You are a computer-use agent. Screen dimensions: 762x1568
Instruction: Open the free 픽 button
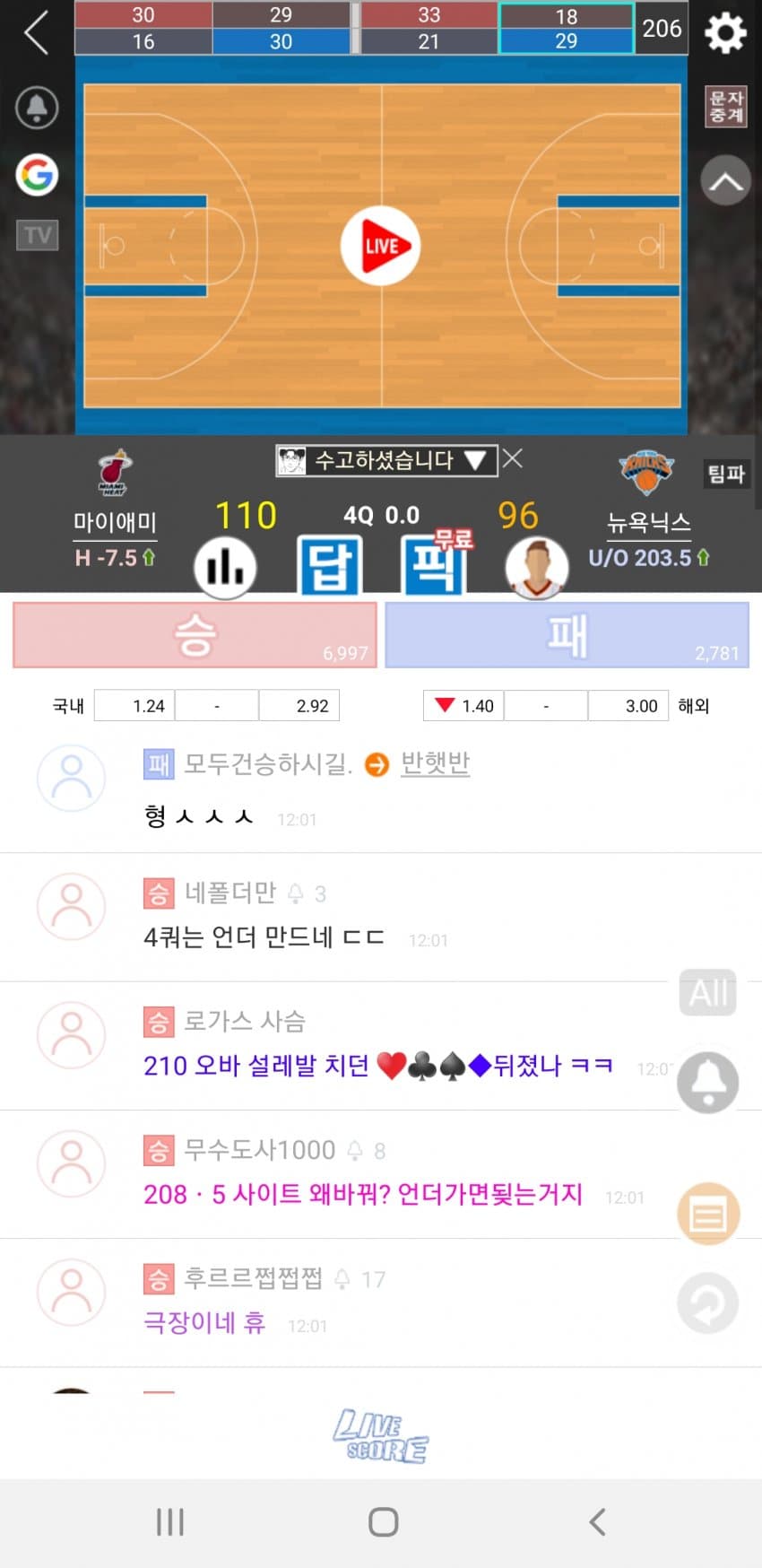pyautogui.click(x=434, y=566)
